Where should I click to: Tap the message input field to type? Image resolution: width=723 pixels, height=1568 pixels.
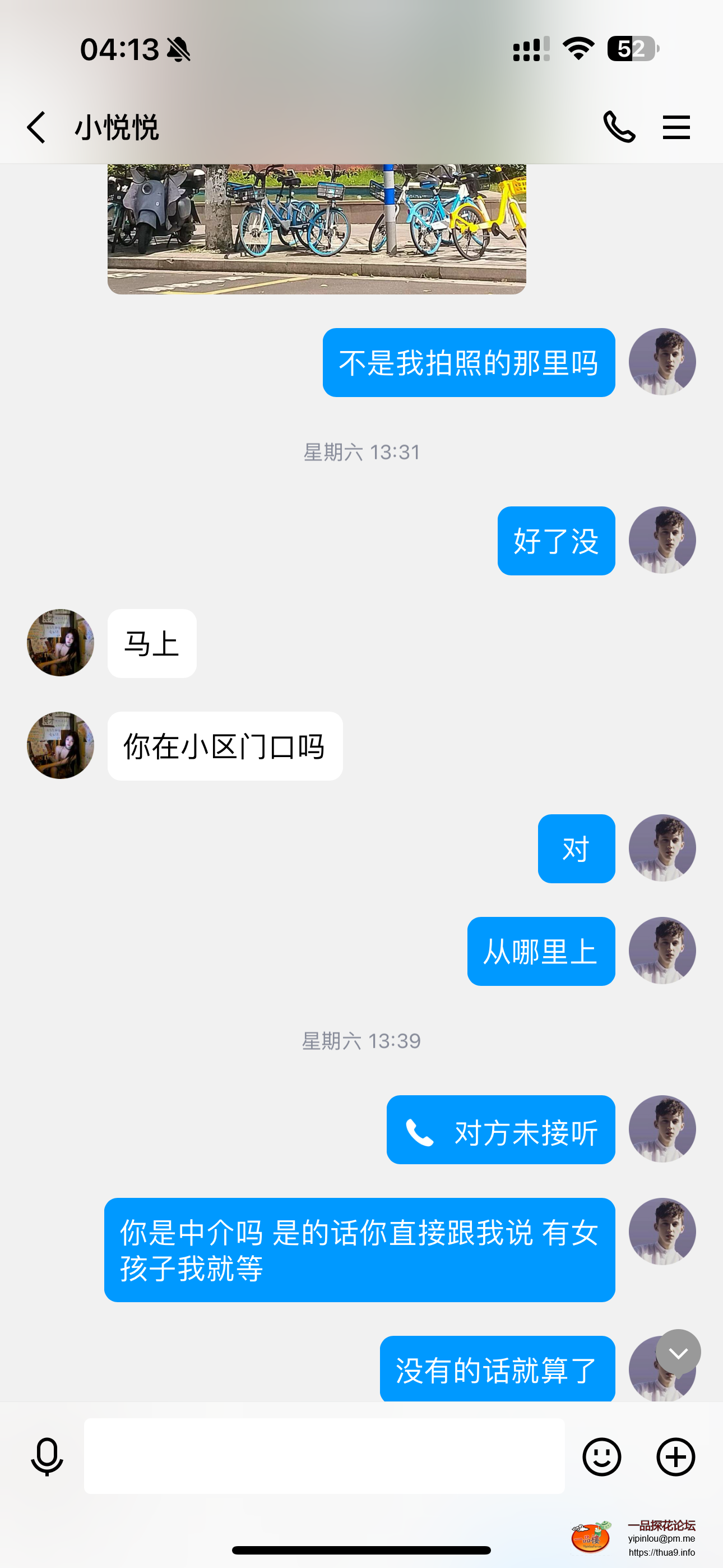[x=324, y=1457]
